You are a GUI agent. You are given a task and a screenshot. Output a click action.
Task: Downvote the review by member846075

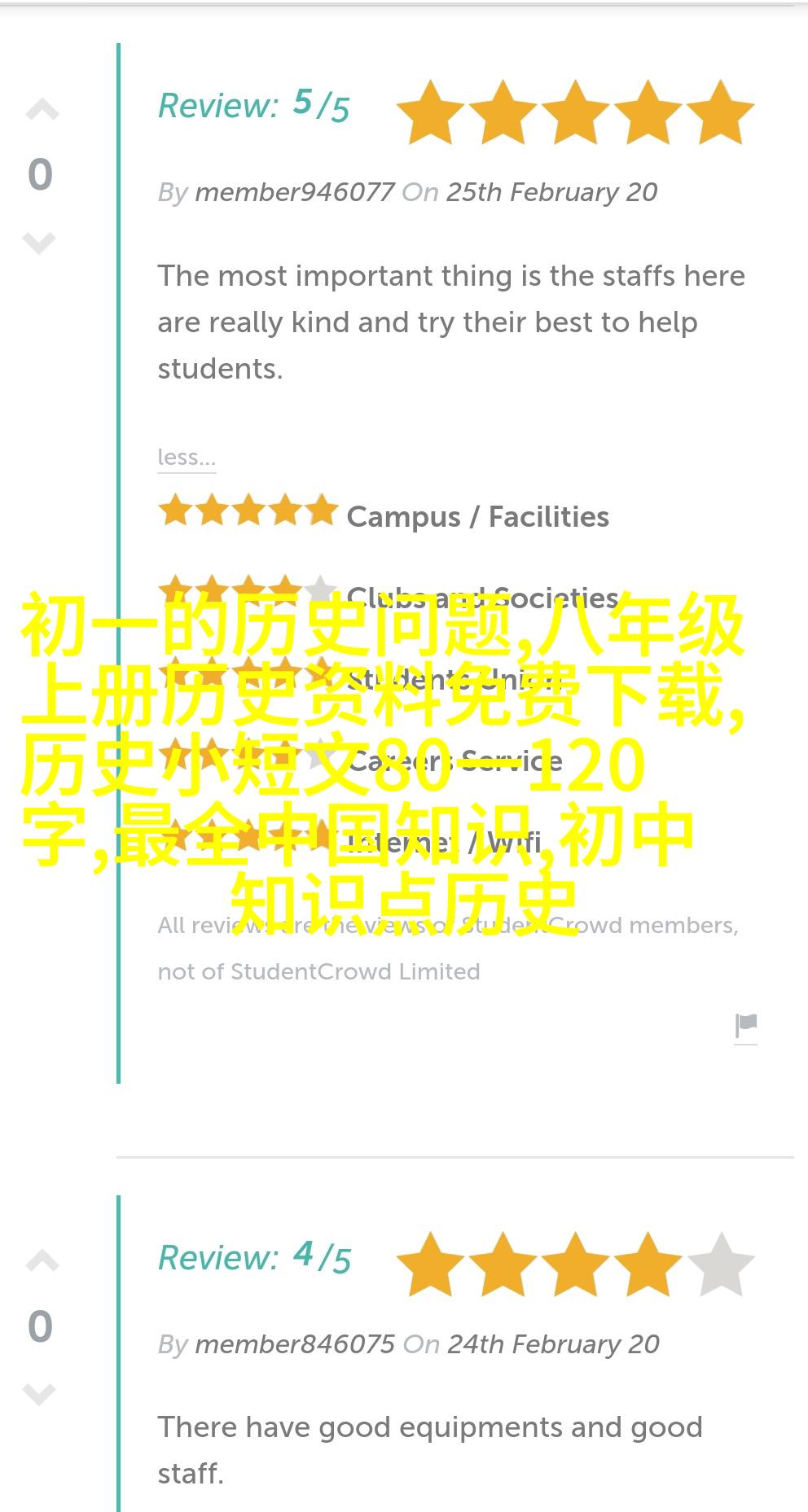[39, 1393]
